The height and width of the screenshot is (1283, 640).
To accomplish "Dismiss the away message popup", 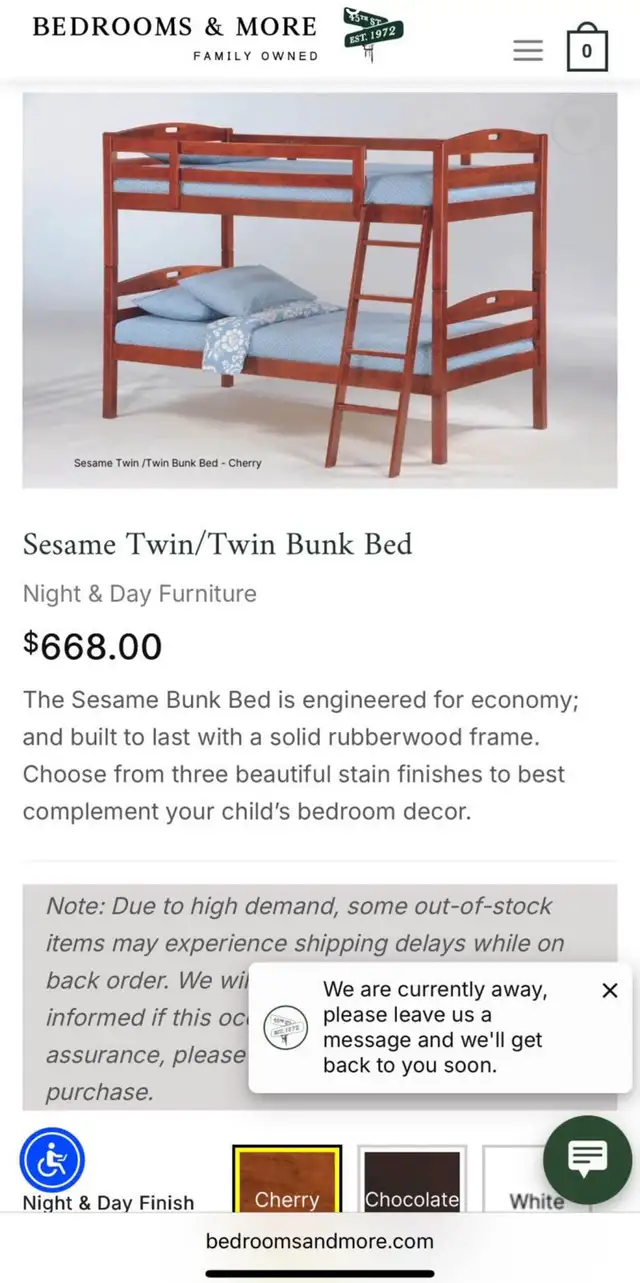I will click(x=610, y=990).
